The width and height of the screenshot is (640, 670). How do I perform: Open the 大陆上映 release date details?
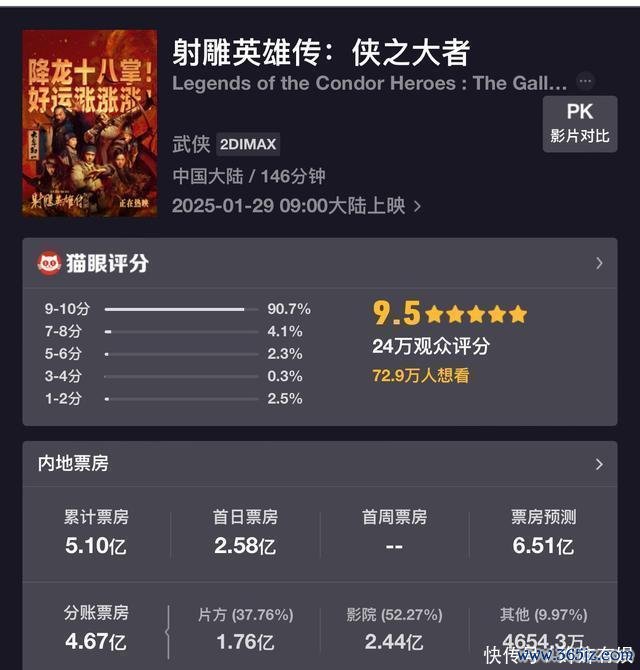296,206
